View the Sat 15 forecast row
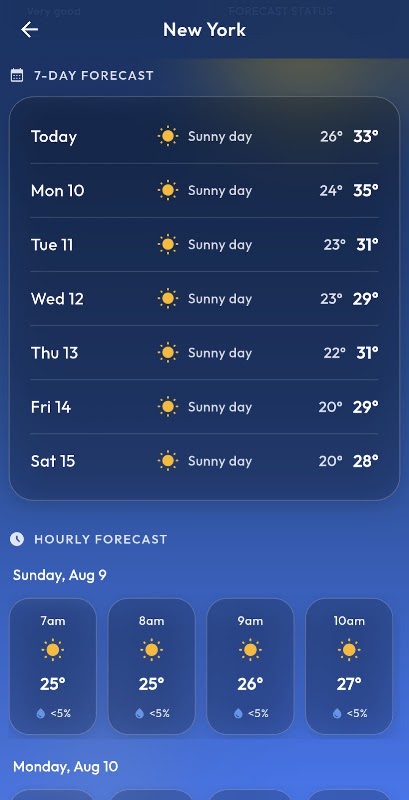The height and width of the screenshot is (800, 409). pyautogui.click(x=204, y=461)
